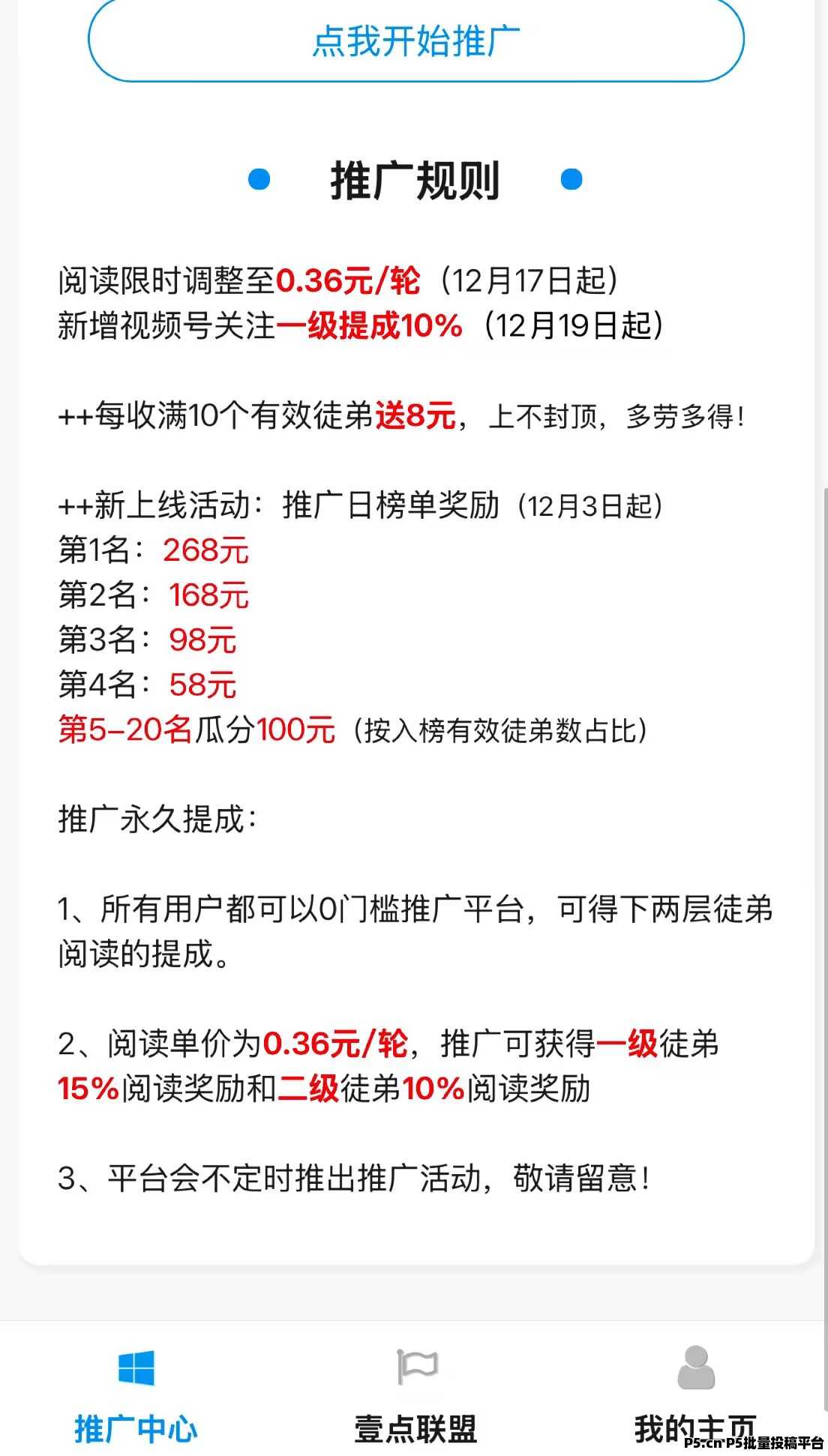
Task: Open the 壹点联盟 tab
Action: [x=415, y=1396]
